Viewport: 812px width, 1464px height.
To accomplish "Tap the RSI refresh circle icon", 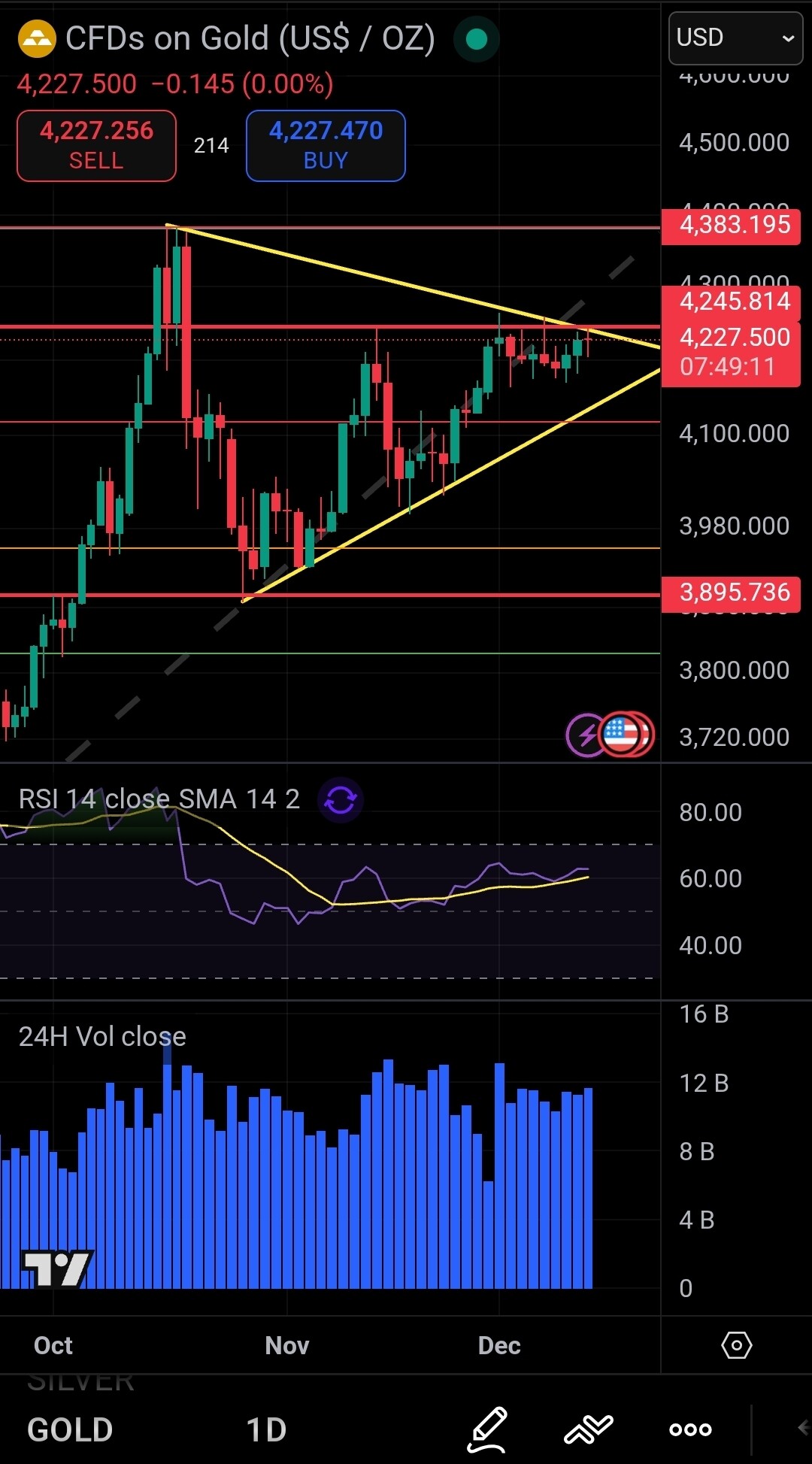I will pos(341,800).
